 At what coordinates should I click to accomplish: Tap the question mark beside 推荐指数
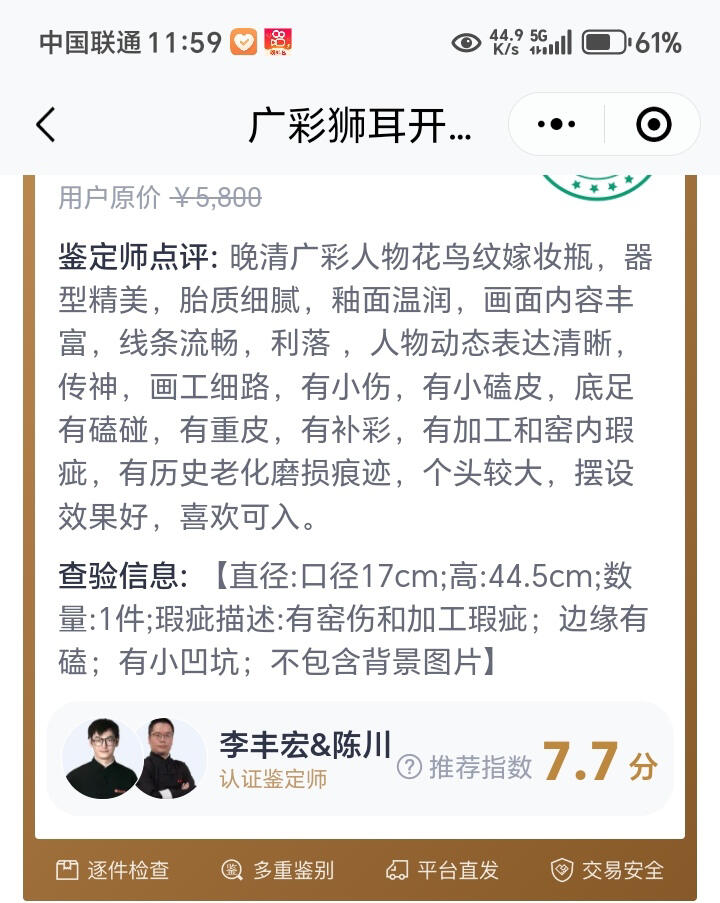click(x=409, y=766)
